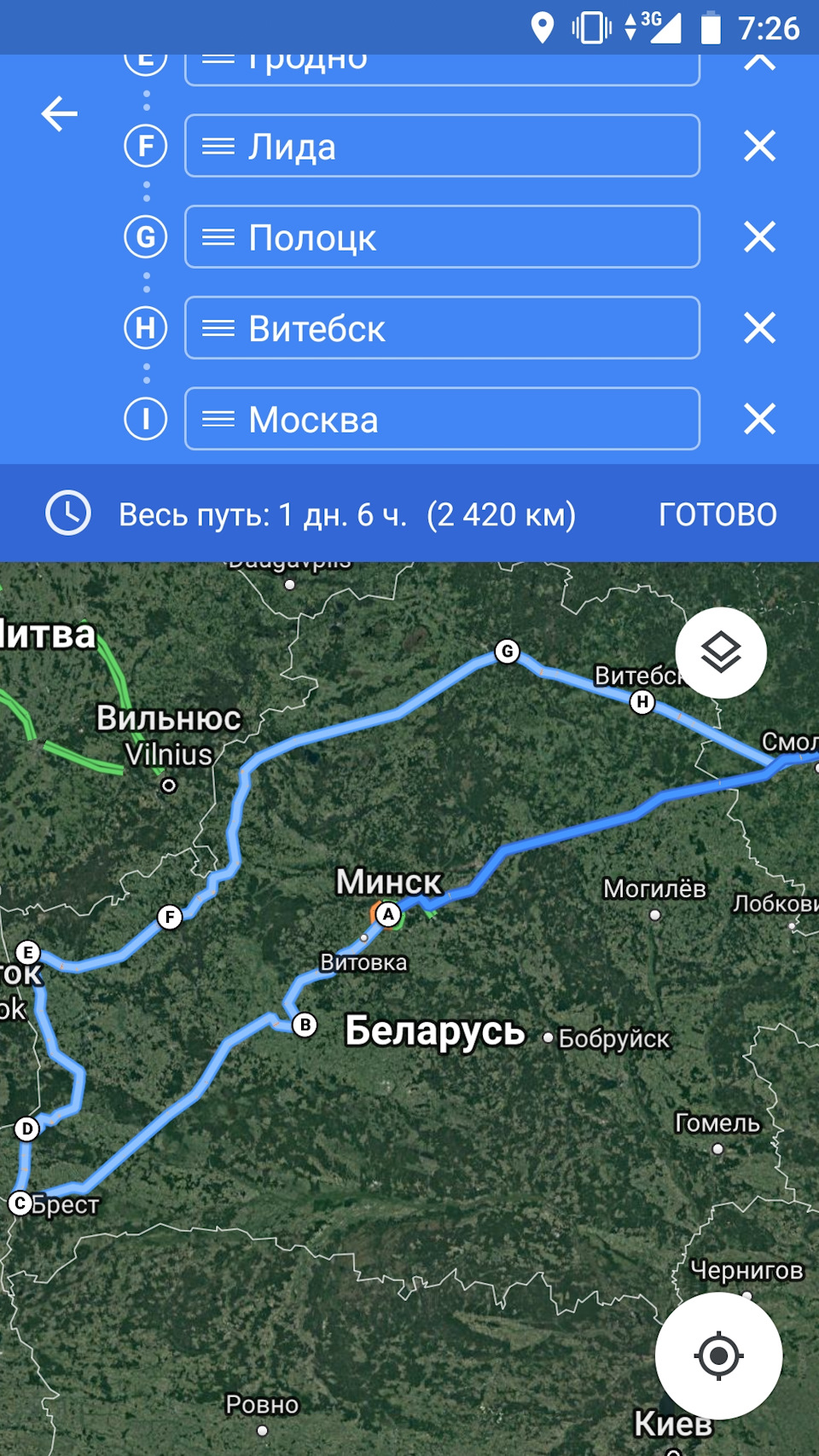Screen dimensions: 819x1456
Task: Select waypoint B marker on map
Action: pyautogui.click(x=305, y=1024)
